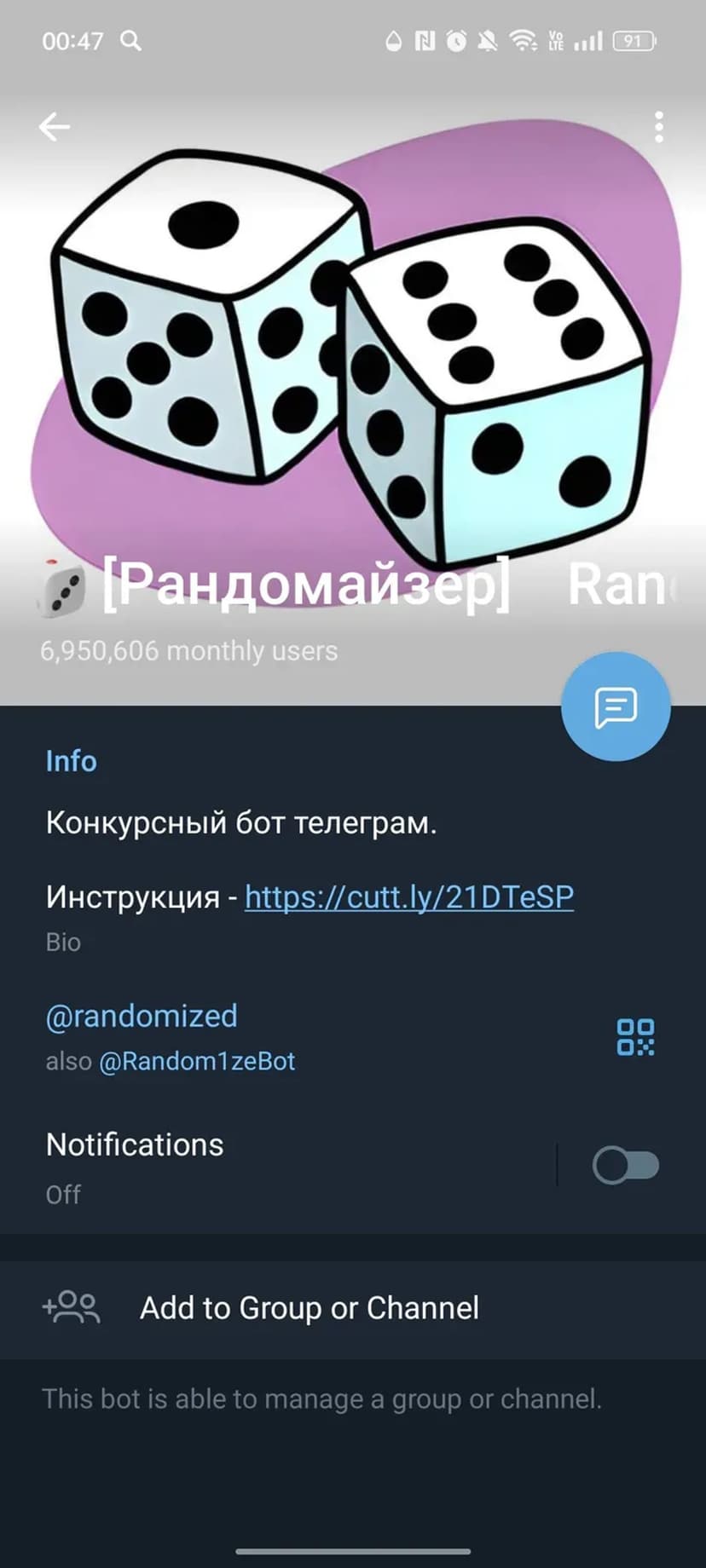This screenshot has height=1568, width=706.
Task: Open the three-dot overflow menu
Action: pyautogui.click(x=658, y=128)
